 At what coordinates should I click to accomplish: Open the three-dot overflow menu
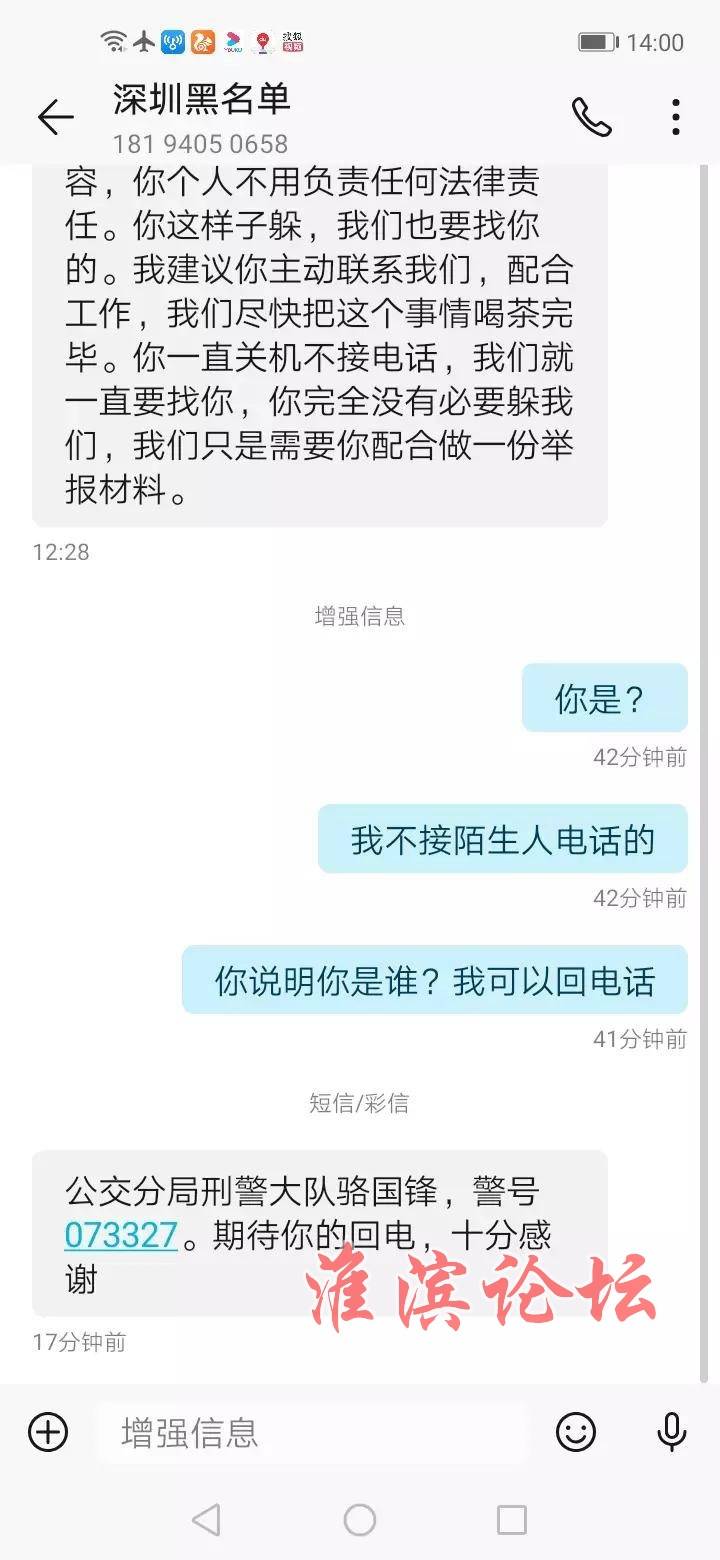coord(676,118)
